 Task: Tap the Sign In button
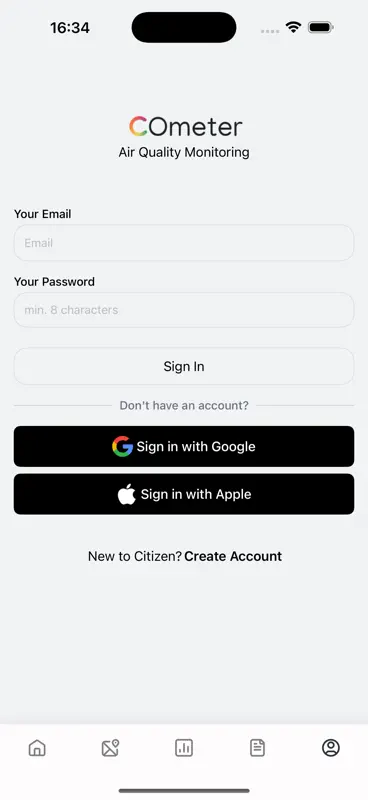pos(184,366)
